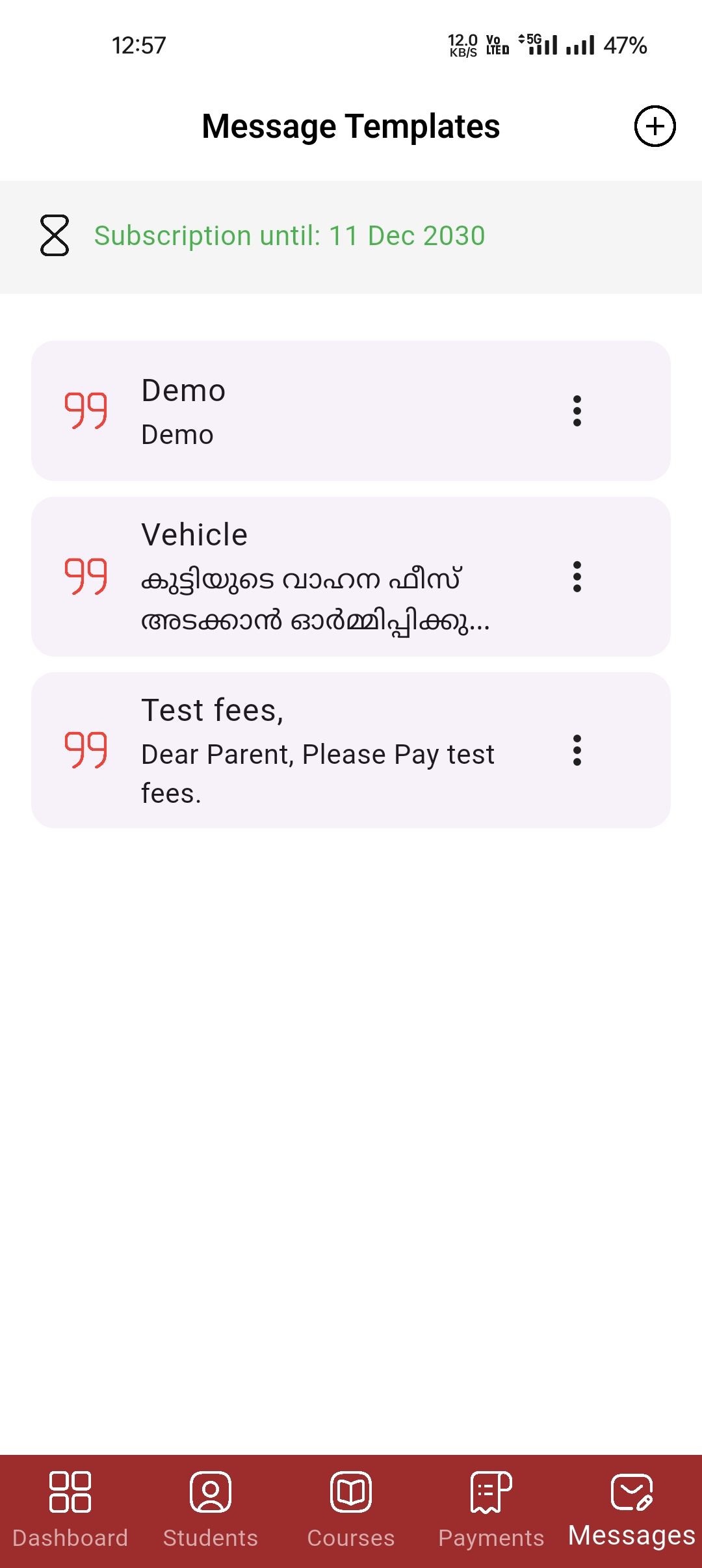
Task: Open options menu for Vehicle template
Action: (x=577, y=577)
